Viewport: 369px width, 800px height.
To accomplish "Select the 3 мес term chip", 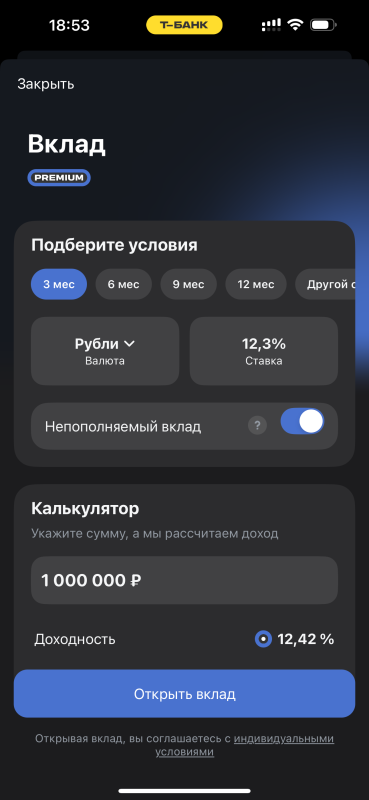I will click(59, 284).
